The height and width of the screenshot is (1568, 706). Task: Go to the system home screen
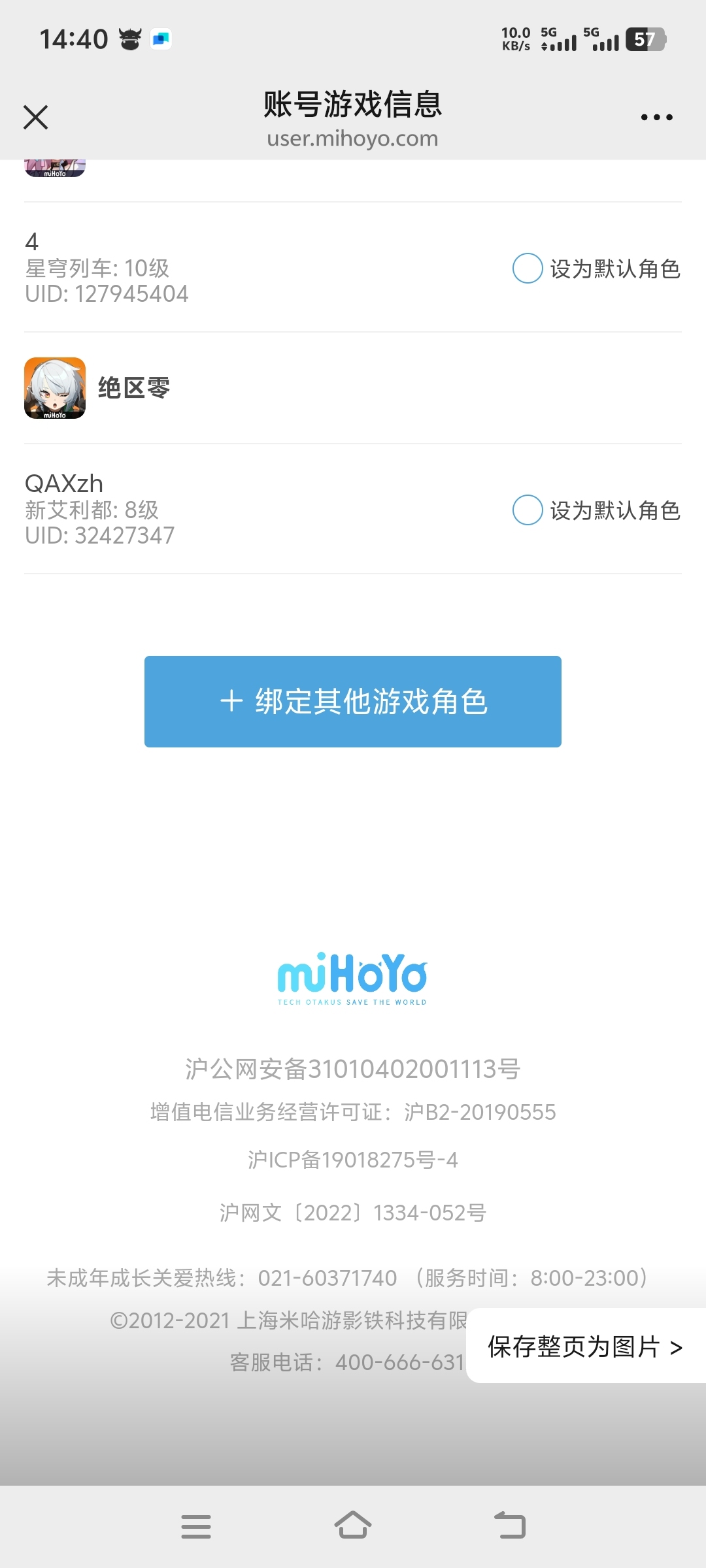[353, 1526]
